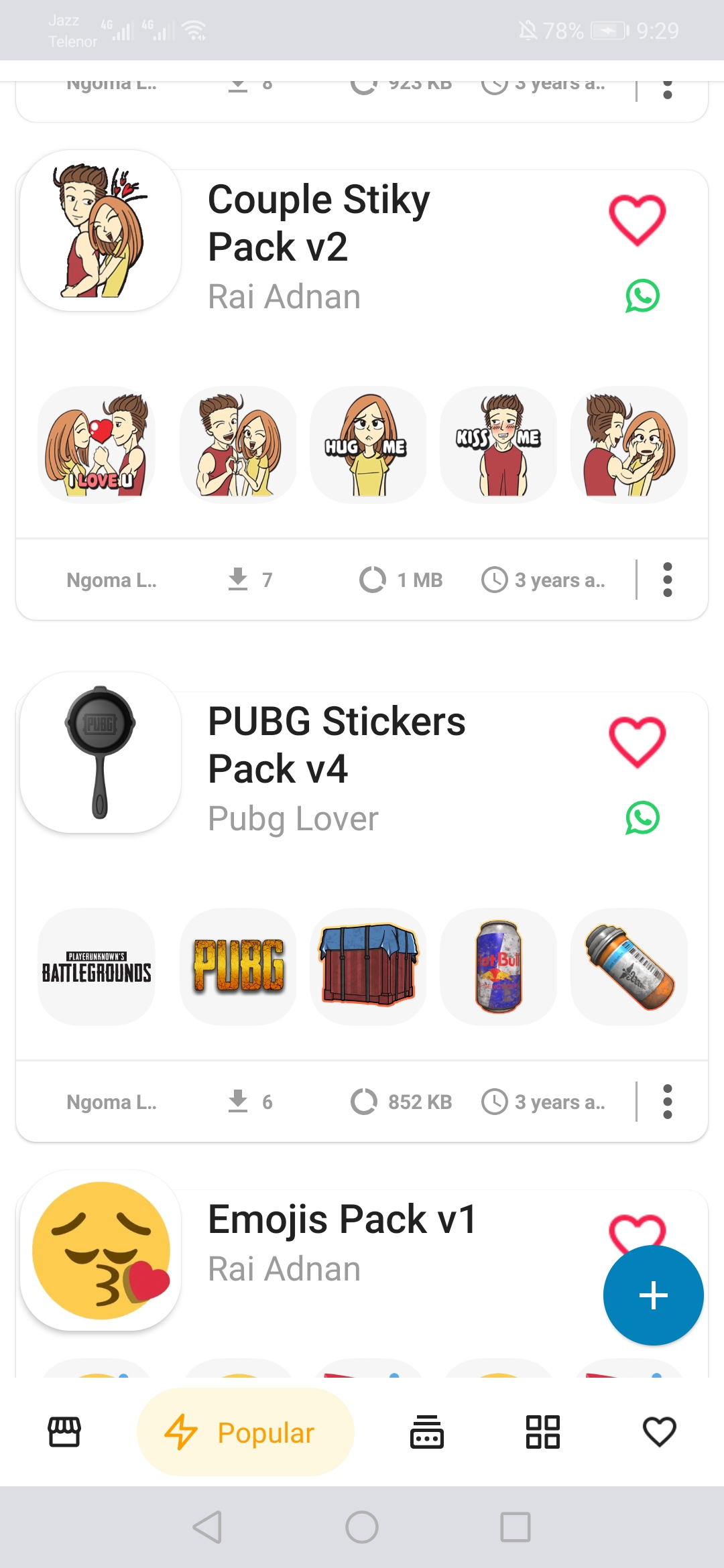Go back using system navigation

[207, 1528]
